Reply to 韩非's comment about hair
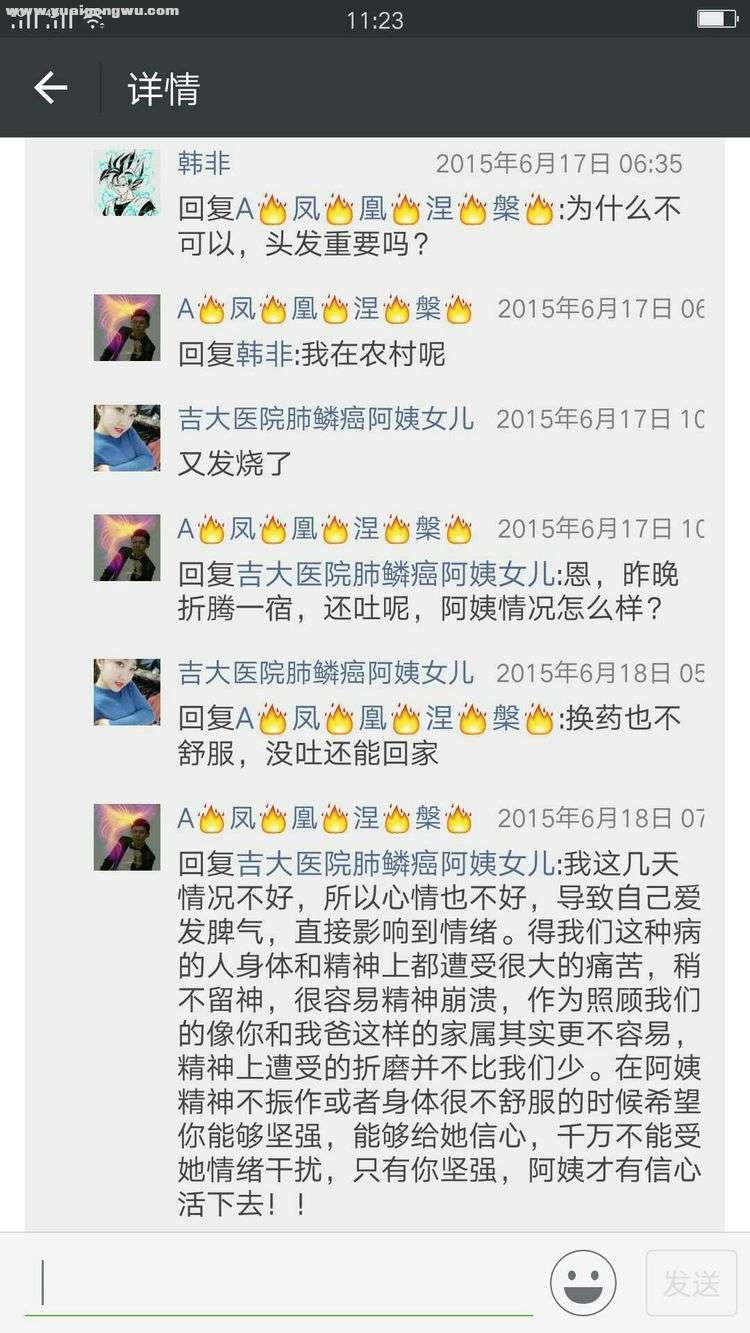The height and width of the screenshot is (1333, 750). pyautogui.click(x=430, y=226)
